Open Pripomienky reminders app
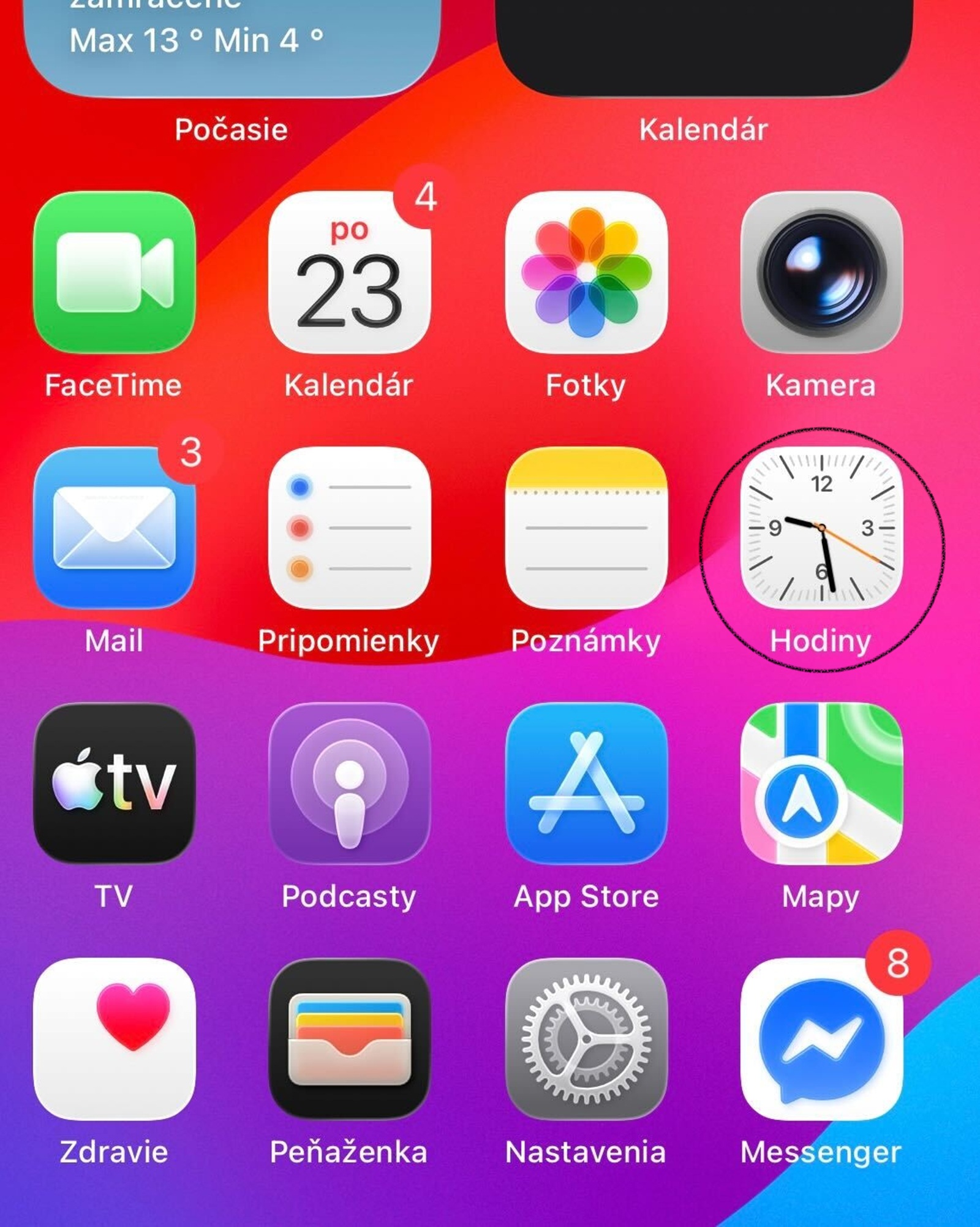 click(x=350, y=528)
